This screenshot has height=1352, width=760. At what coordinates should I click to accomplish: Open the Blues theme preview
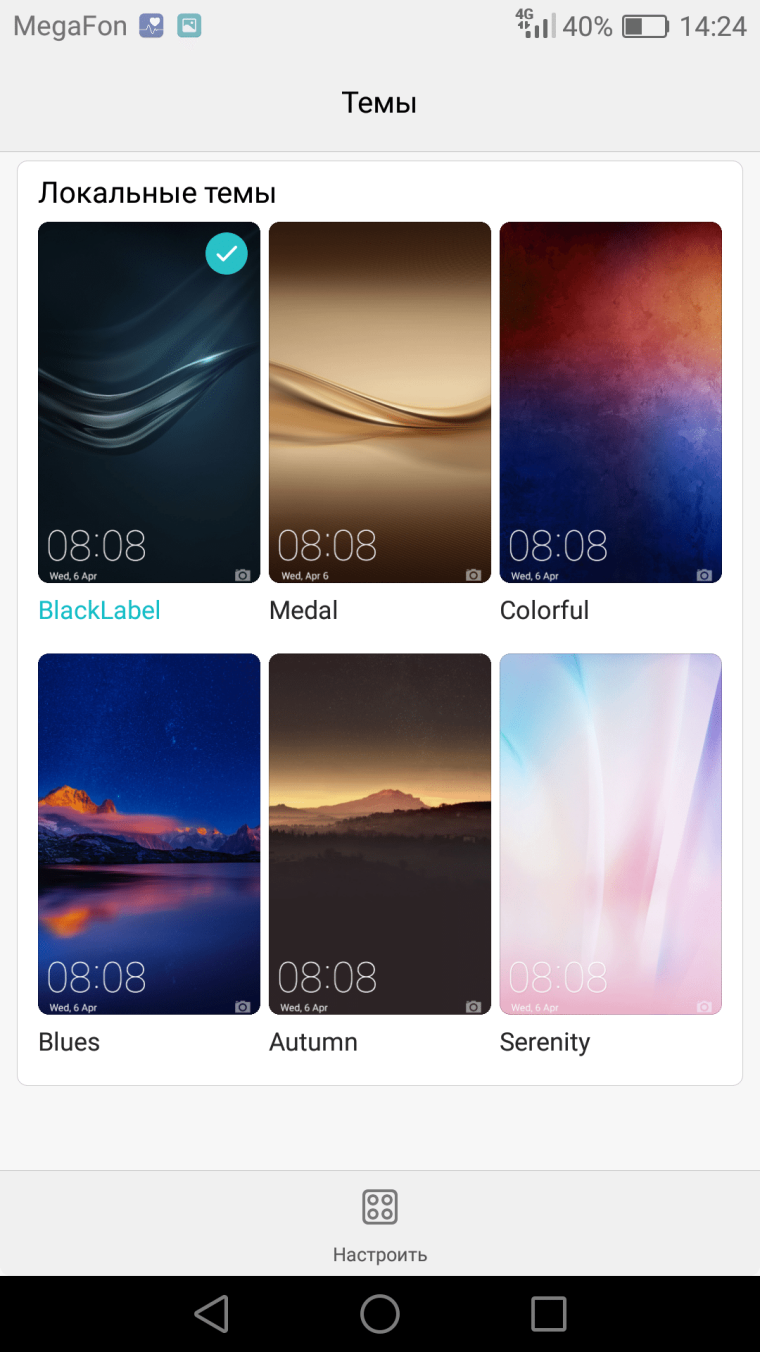[x=148, y=833]
